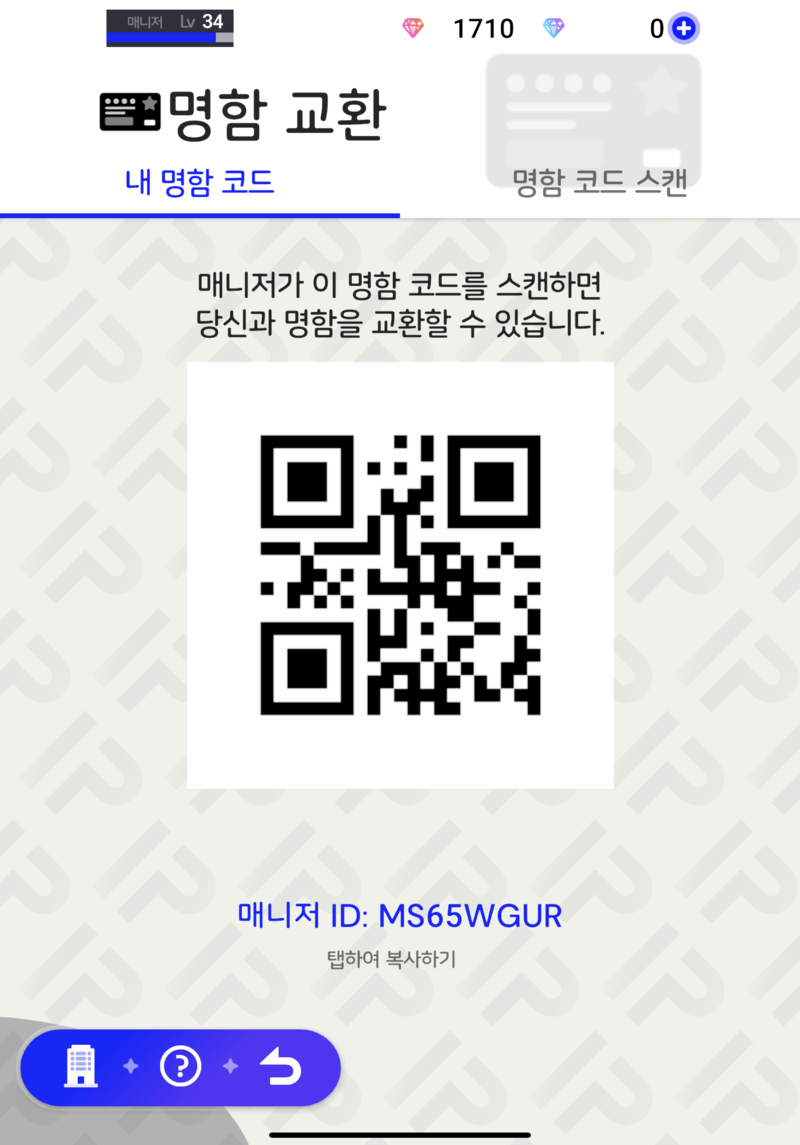Open the office building home icon

[x=81, y=1067]
